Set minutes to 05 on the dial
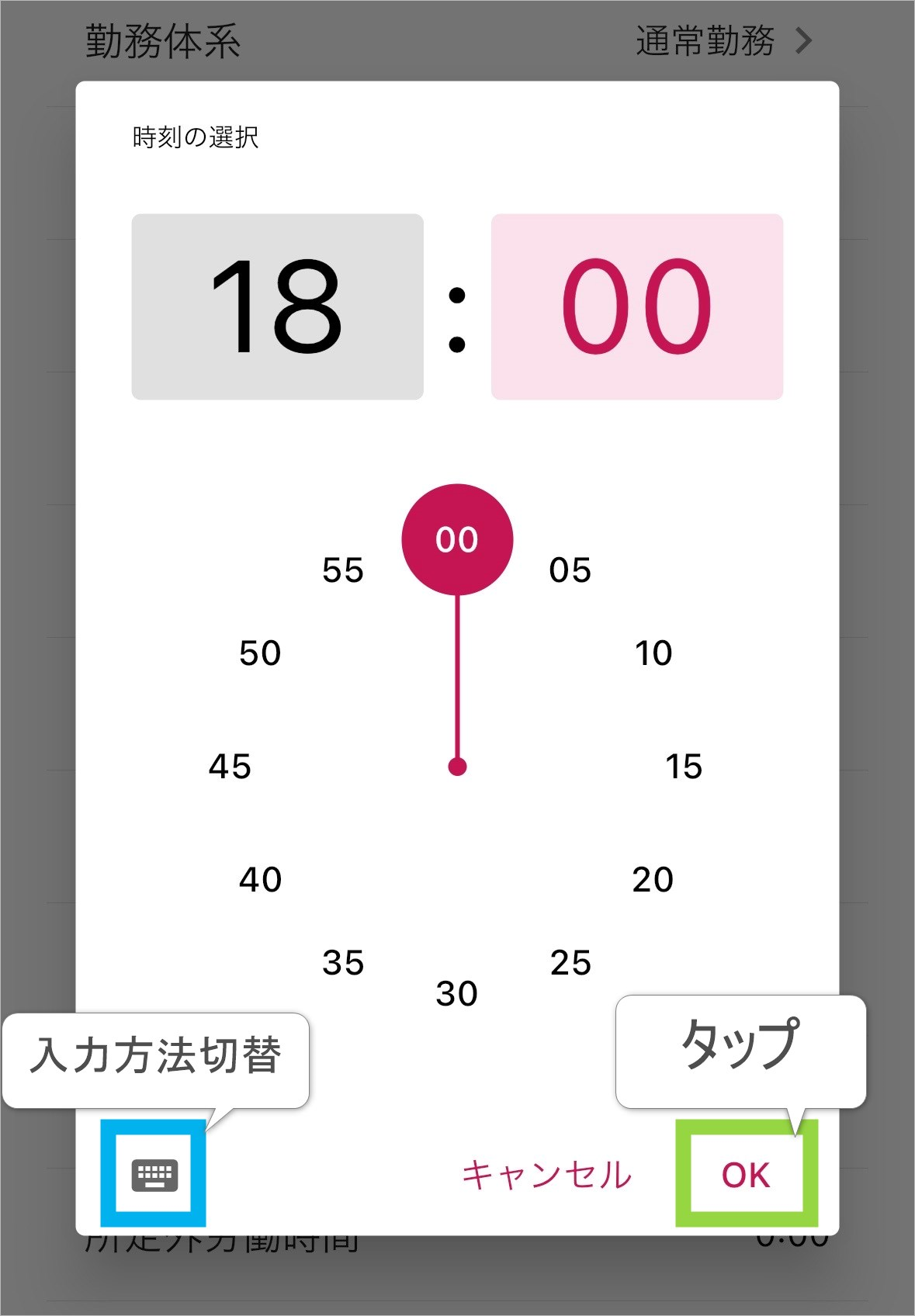Viewport: 915px width, 1316px height. [x=570, y=570]
